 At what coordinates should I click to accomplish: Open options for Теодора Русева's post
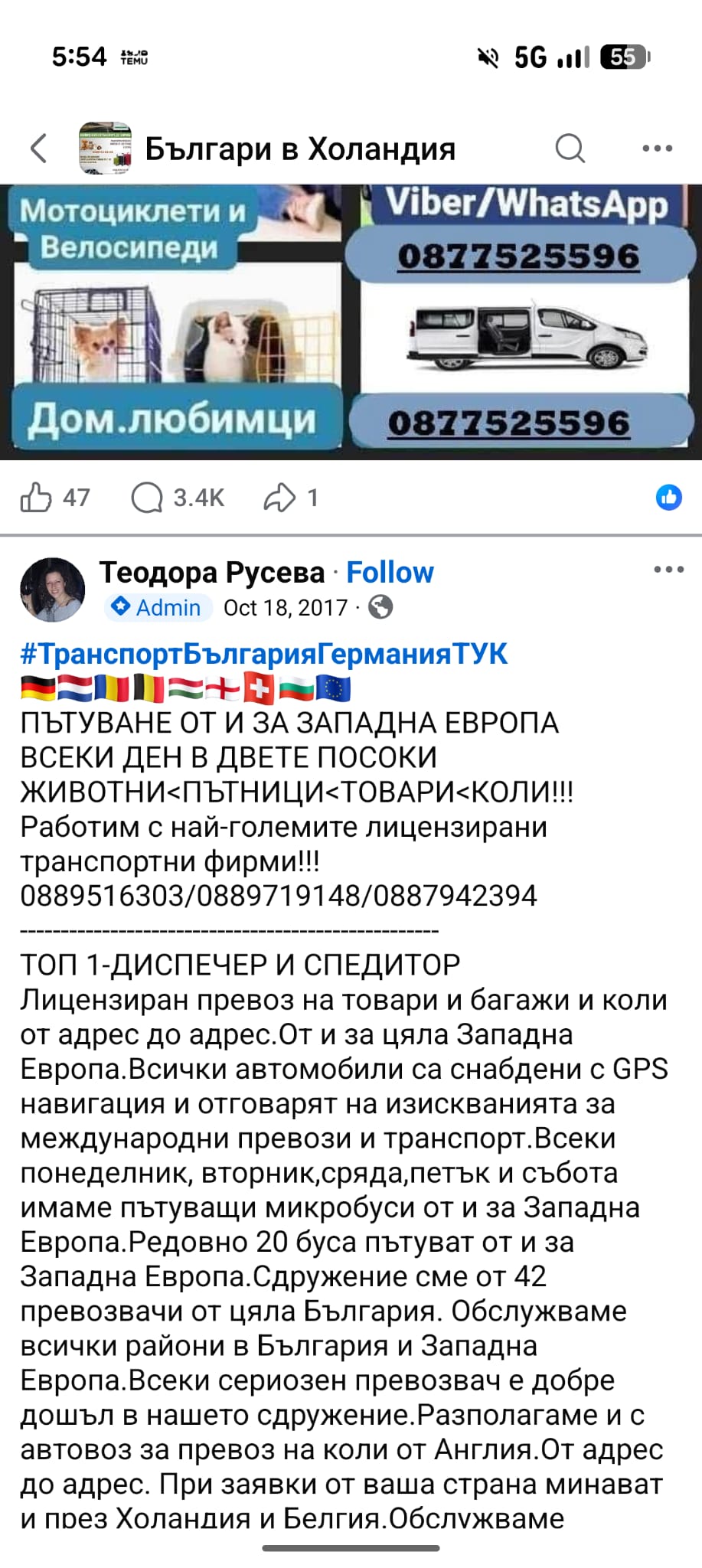pos(668,570)
